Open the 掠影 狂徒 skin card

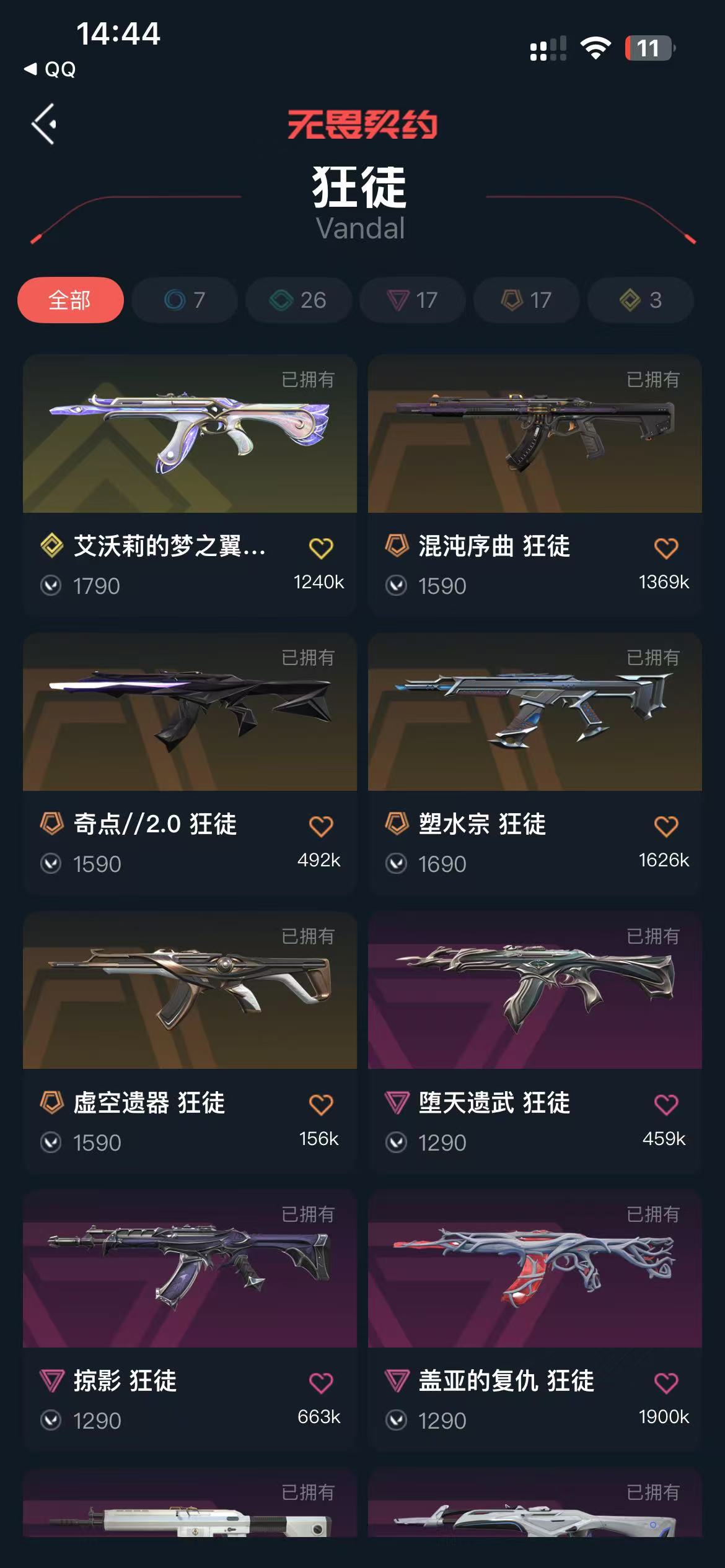click(x=190, y=1269)
